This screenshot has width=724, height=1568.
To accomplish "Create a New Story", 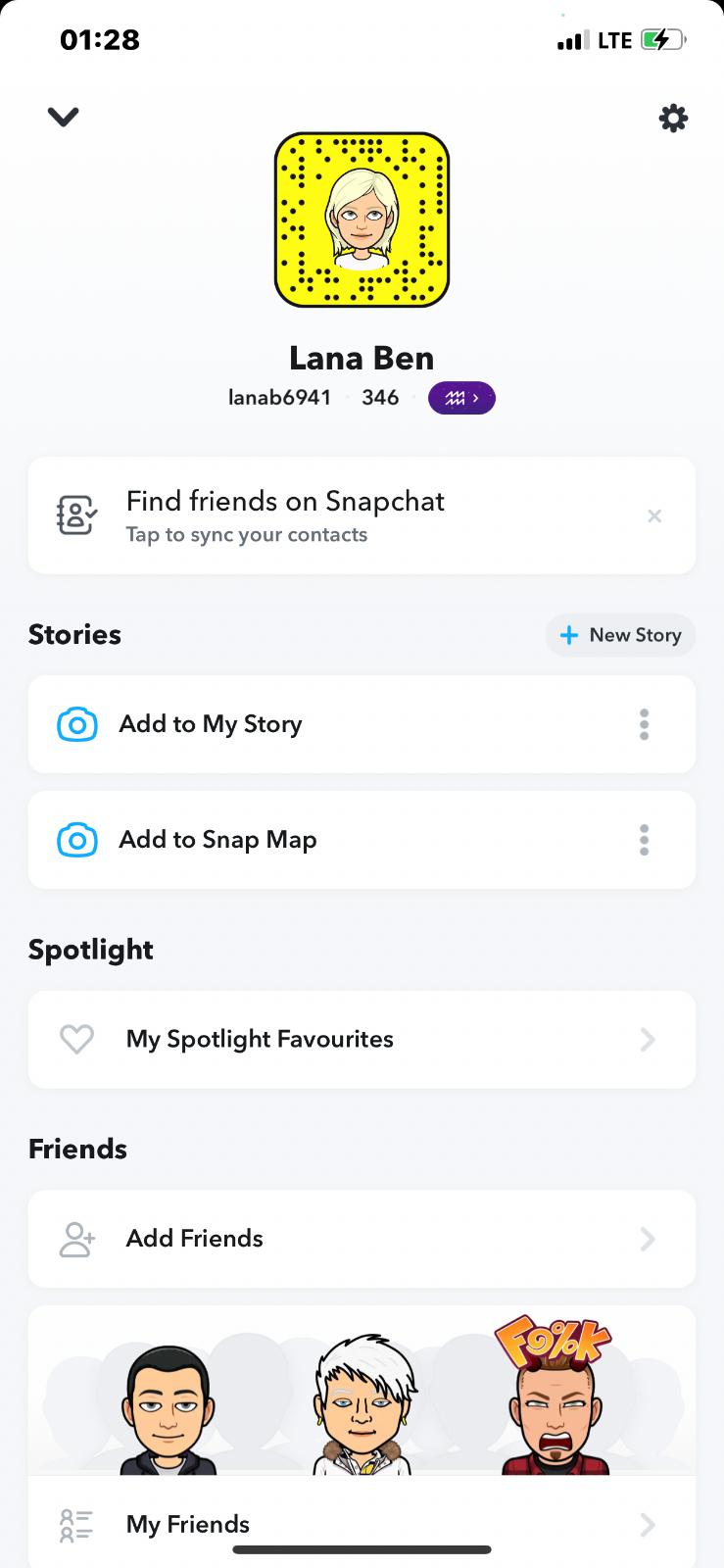I will [620, 635].
